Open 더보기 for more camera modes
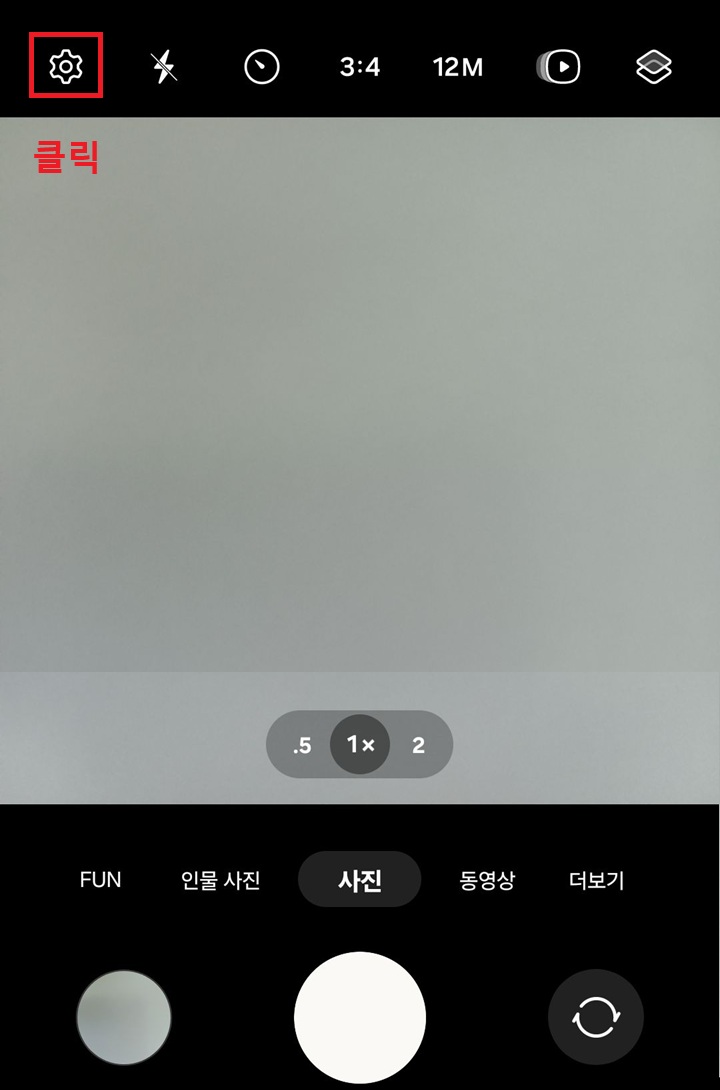720x1090 pixels. (594, 879)
